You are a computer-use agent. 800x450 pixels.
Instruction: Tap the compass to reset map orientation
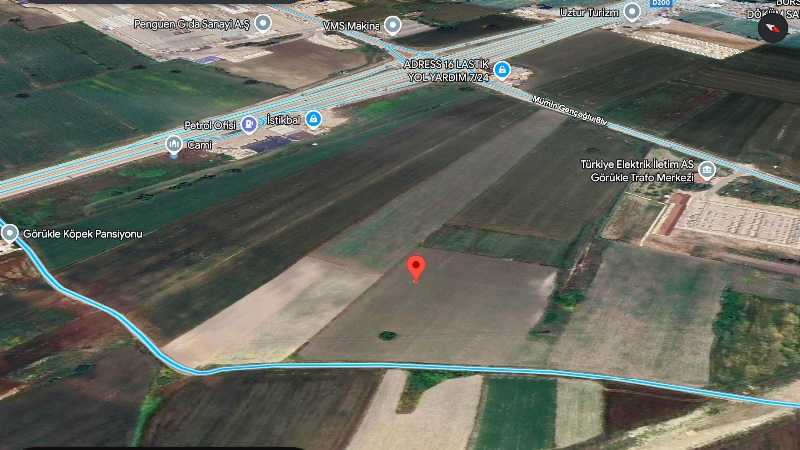coord(773,28)
